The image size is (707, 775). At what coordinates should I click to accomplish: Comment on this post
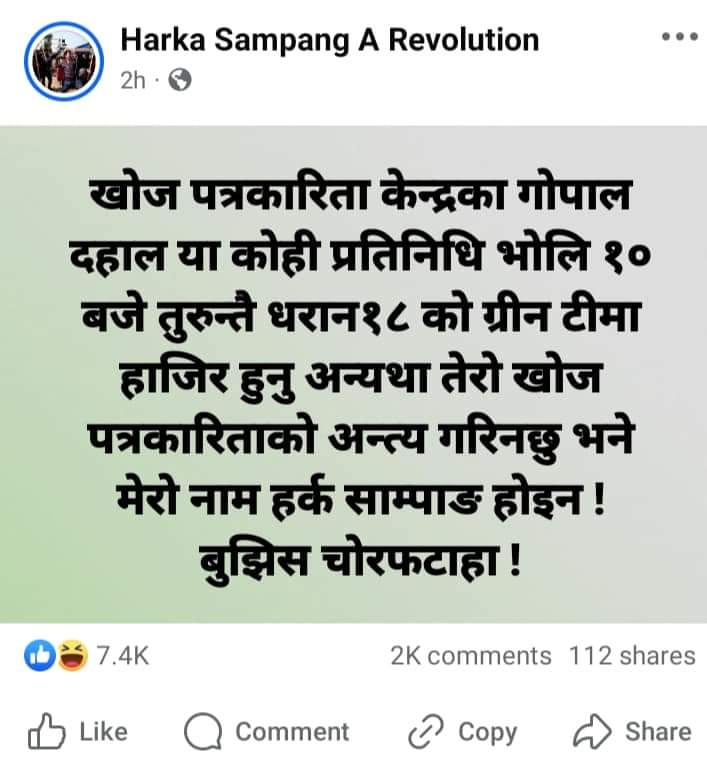pyautogui.click(x=267, y=732)
